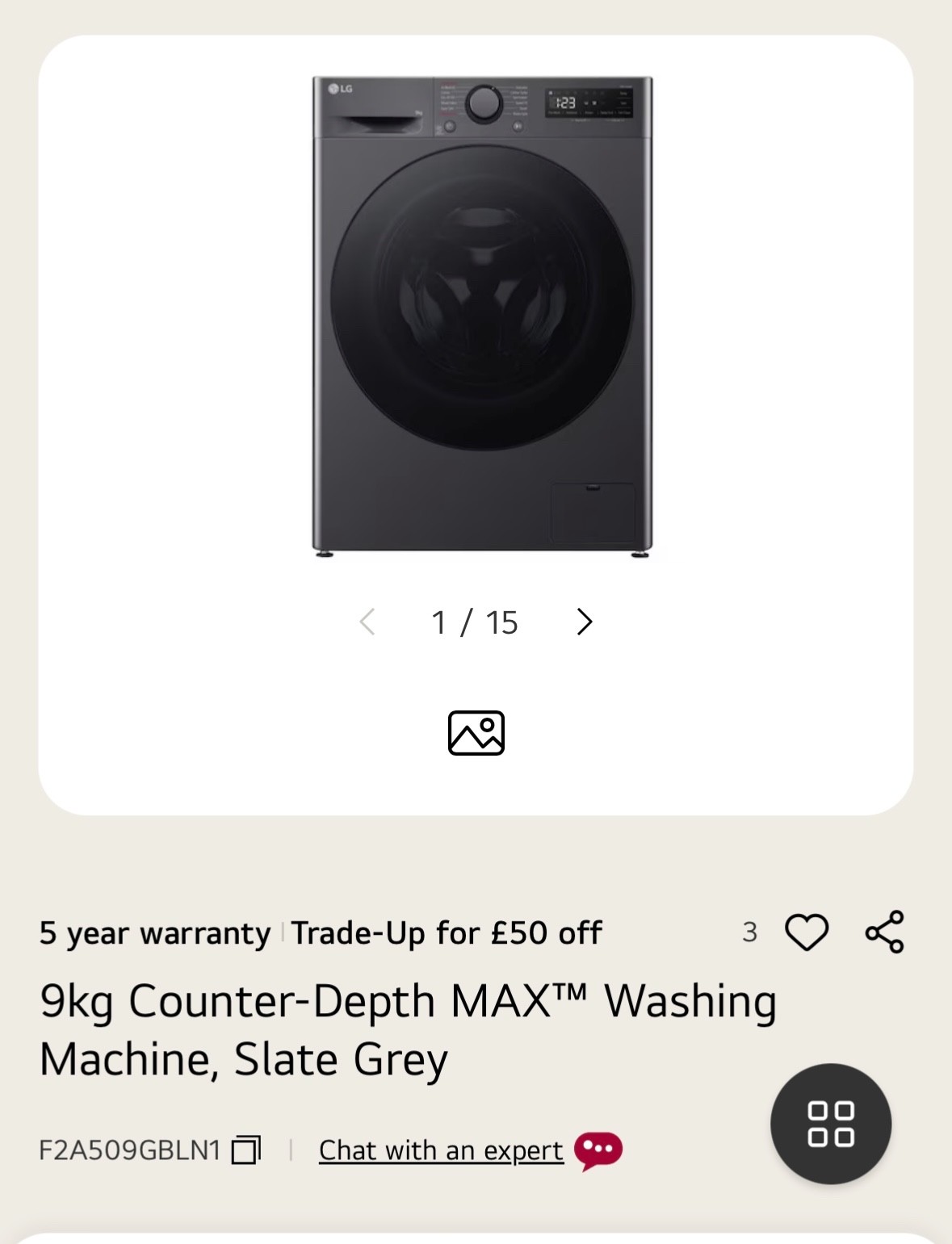Open Chat with an expert link
Image resolution: width=952 pixels, height=1244 pixels.
(441, 1150)
